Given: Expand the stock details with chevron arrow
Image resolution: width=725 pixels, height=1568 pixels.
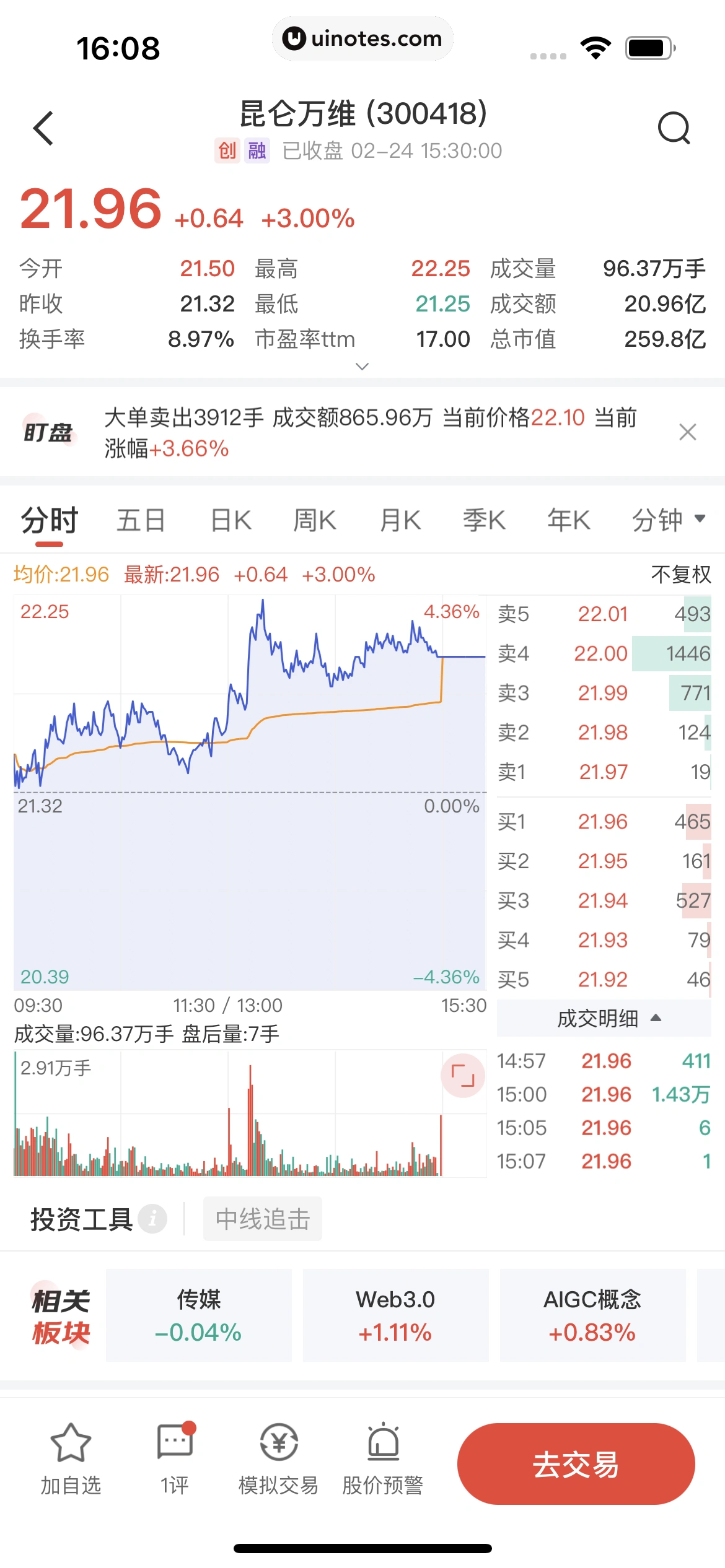Looking at the screenshot, I should tap(362, 367).
